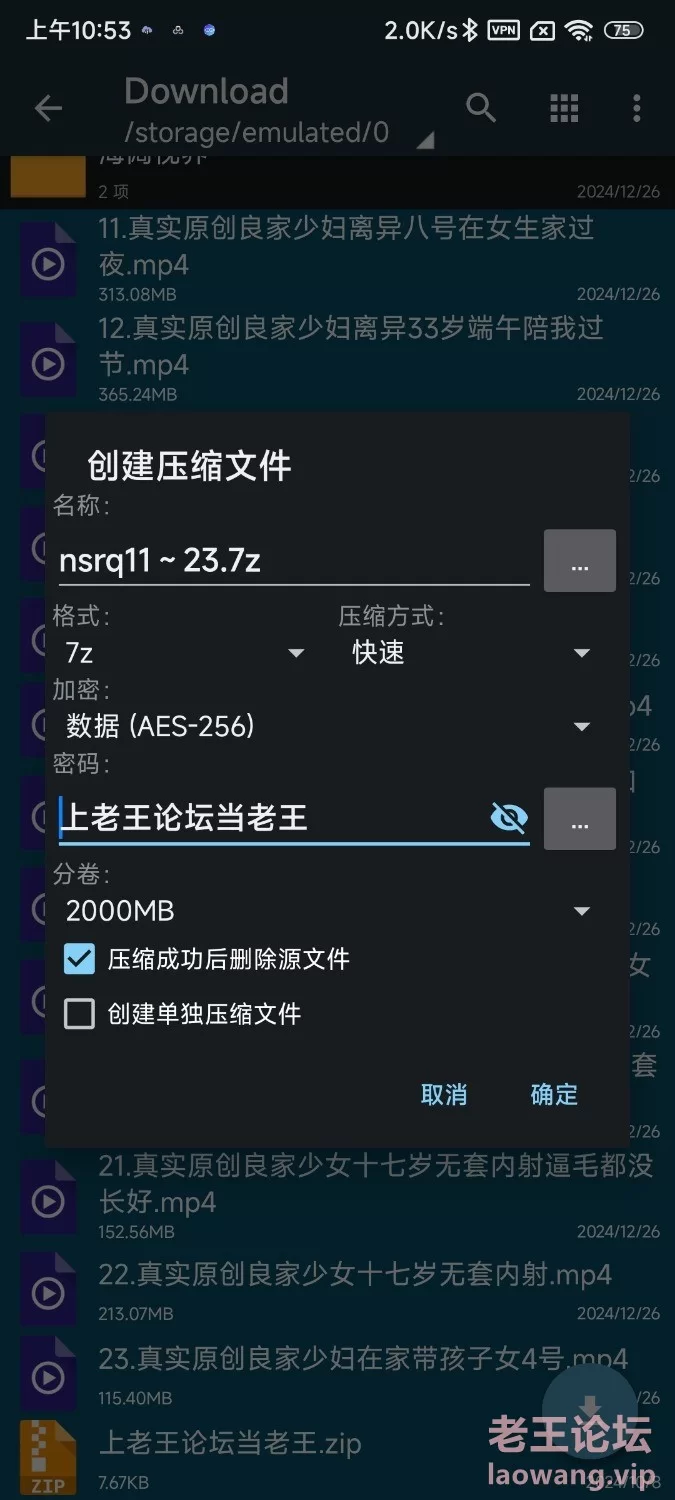Confirm archive creation with 确定
The height and width of the screenshot is (1500, 675).
point(554,1094)
